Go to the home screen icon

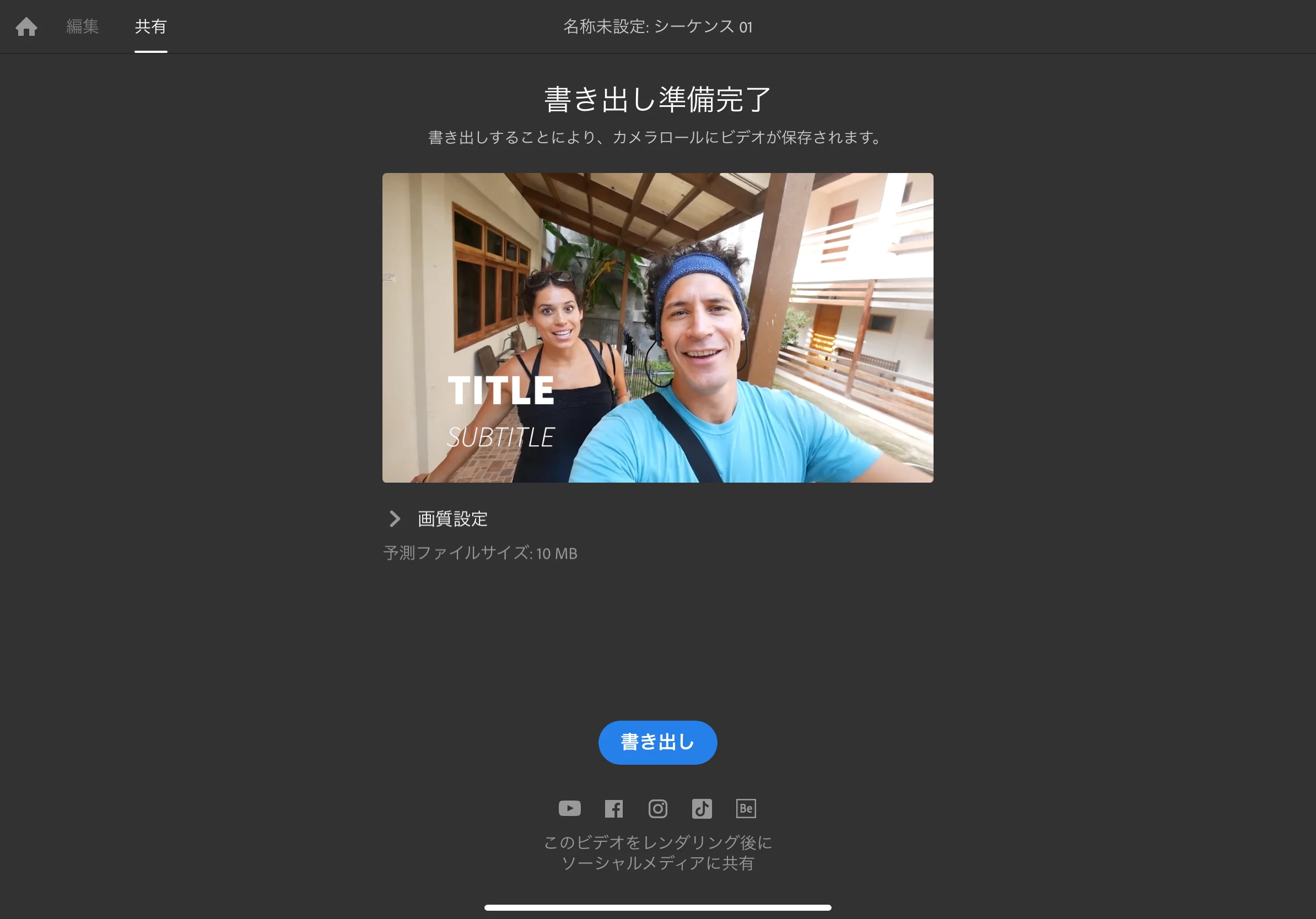point(26,26)
